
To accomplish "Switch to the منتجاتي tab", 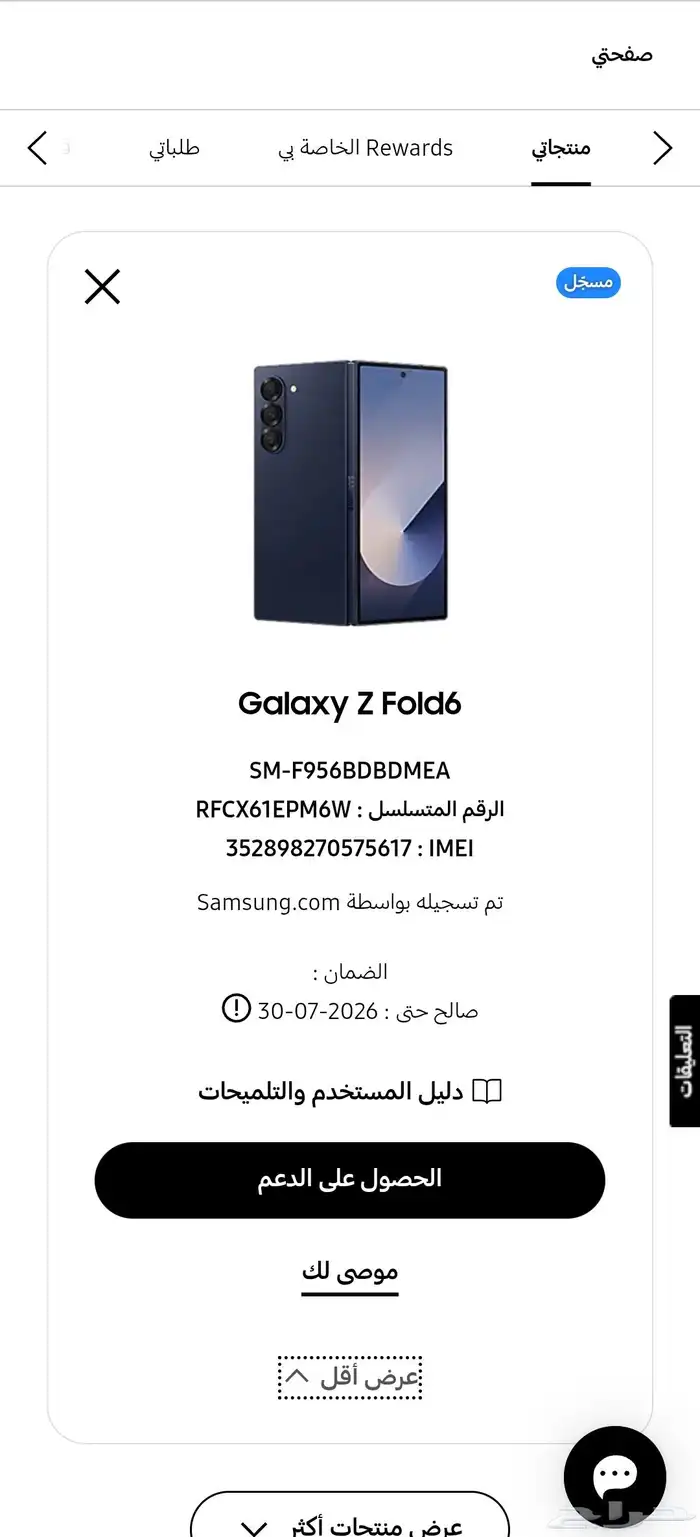I will pos(561,149).
